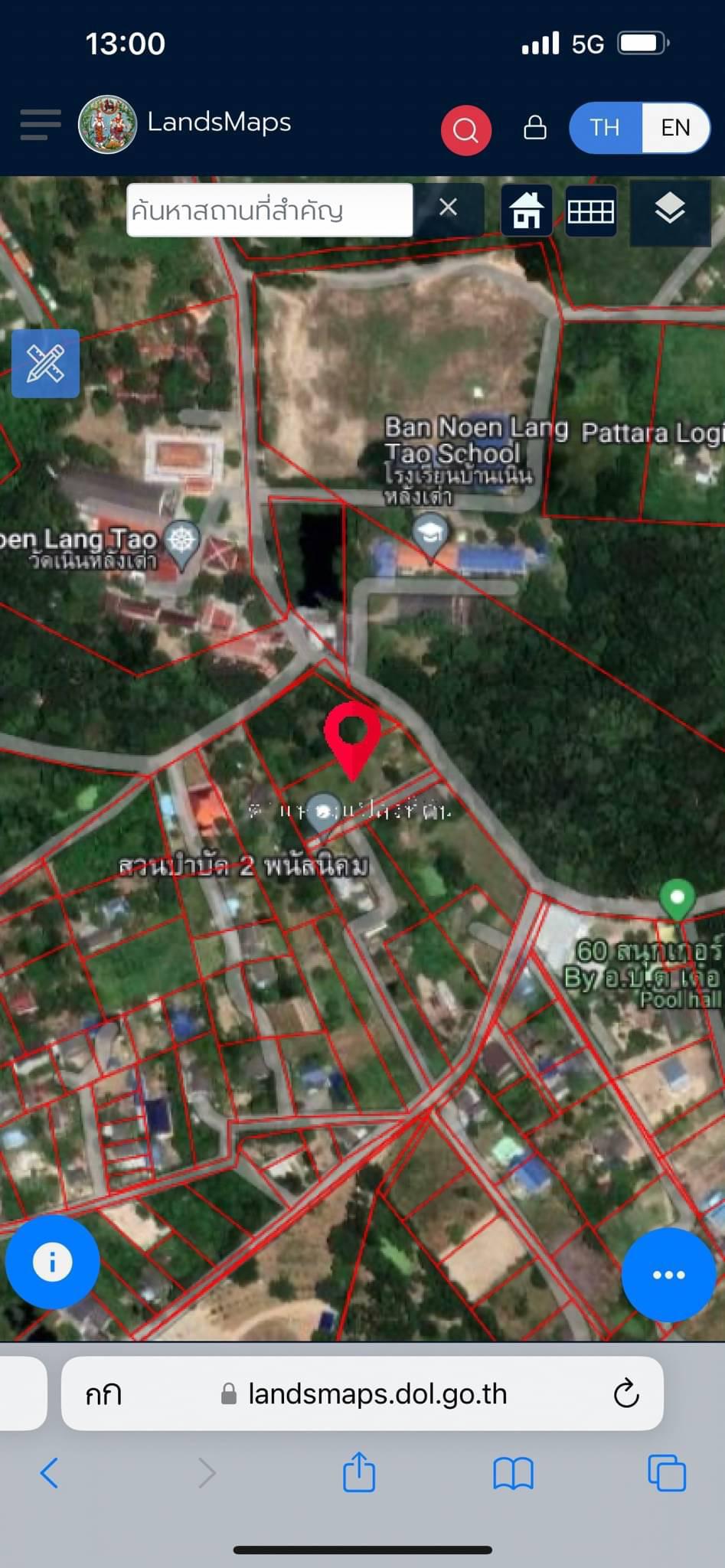Open Safari bookmarks
Screen dimensions: 725x1568
point(513,1473)
